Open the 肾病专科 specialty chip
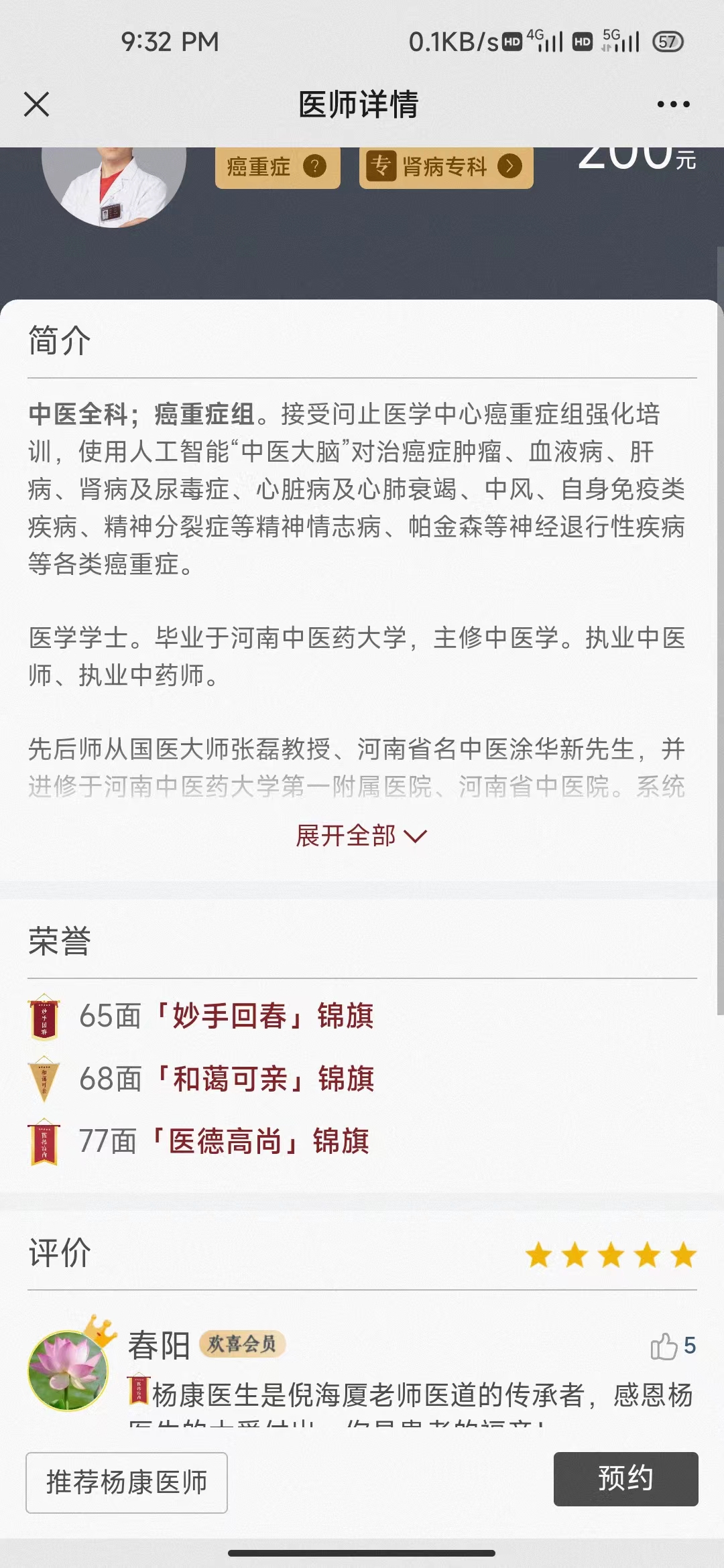Image resolution: width=724 pixels, height=1568 pixels. pos(446,166)
